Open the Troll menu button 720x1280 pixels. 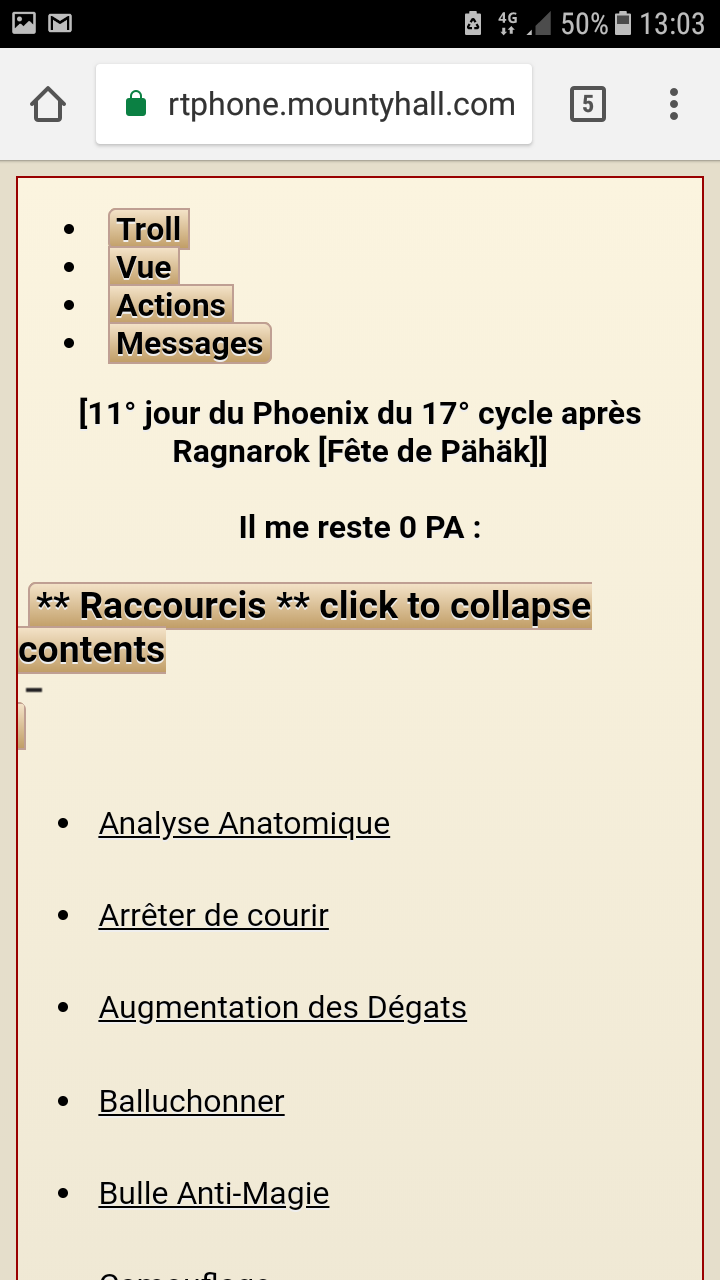pyautogui.click(x=149, y=229)
